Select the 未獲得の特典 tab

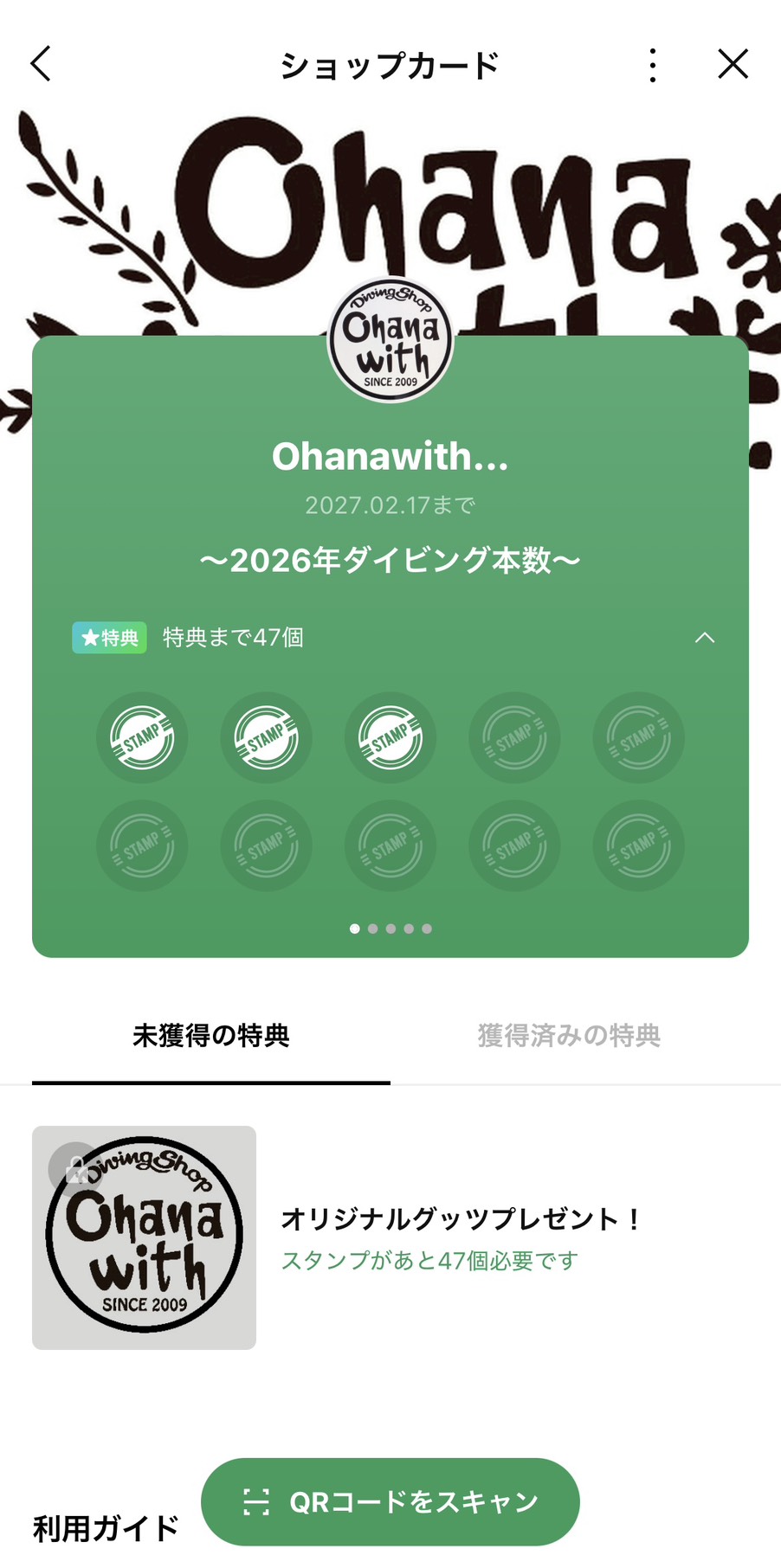click(x=210, y=1036)
